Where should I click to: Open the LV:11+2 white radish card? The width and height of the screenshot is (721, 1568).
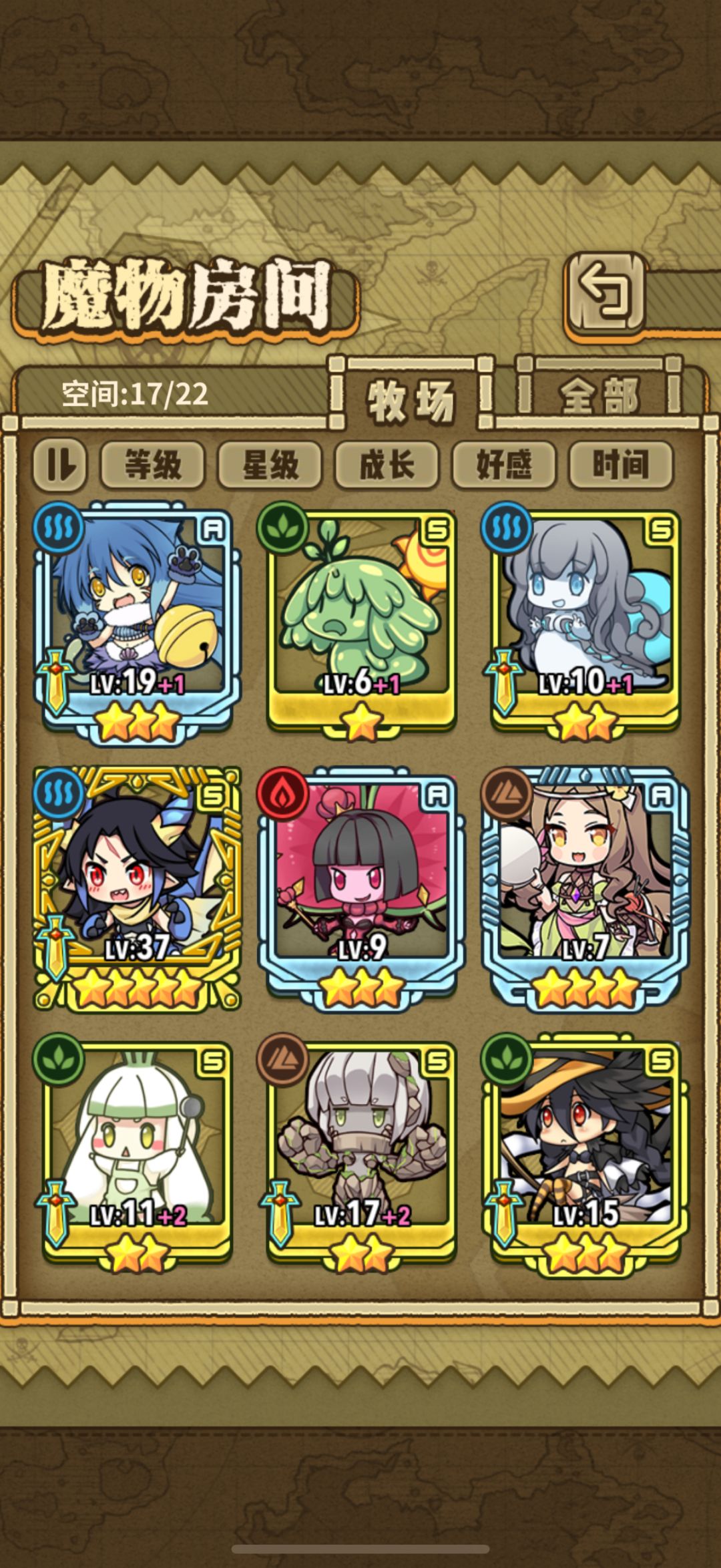(x=137, y=1154)
